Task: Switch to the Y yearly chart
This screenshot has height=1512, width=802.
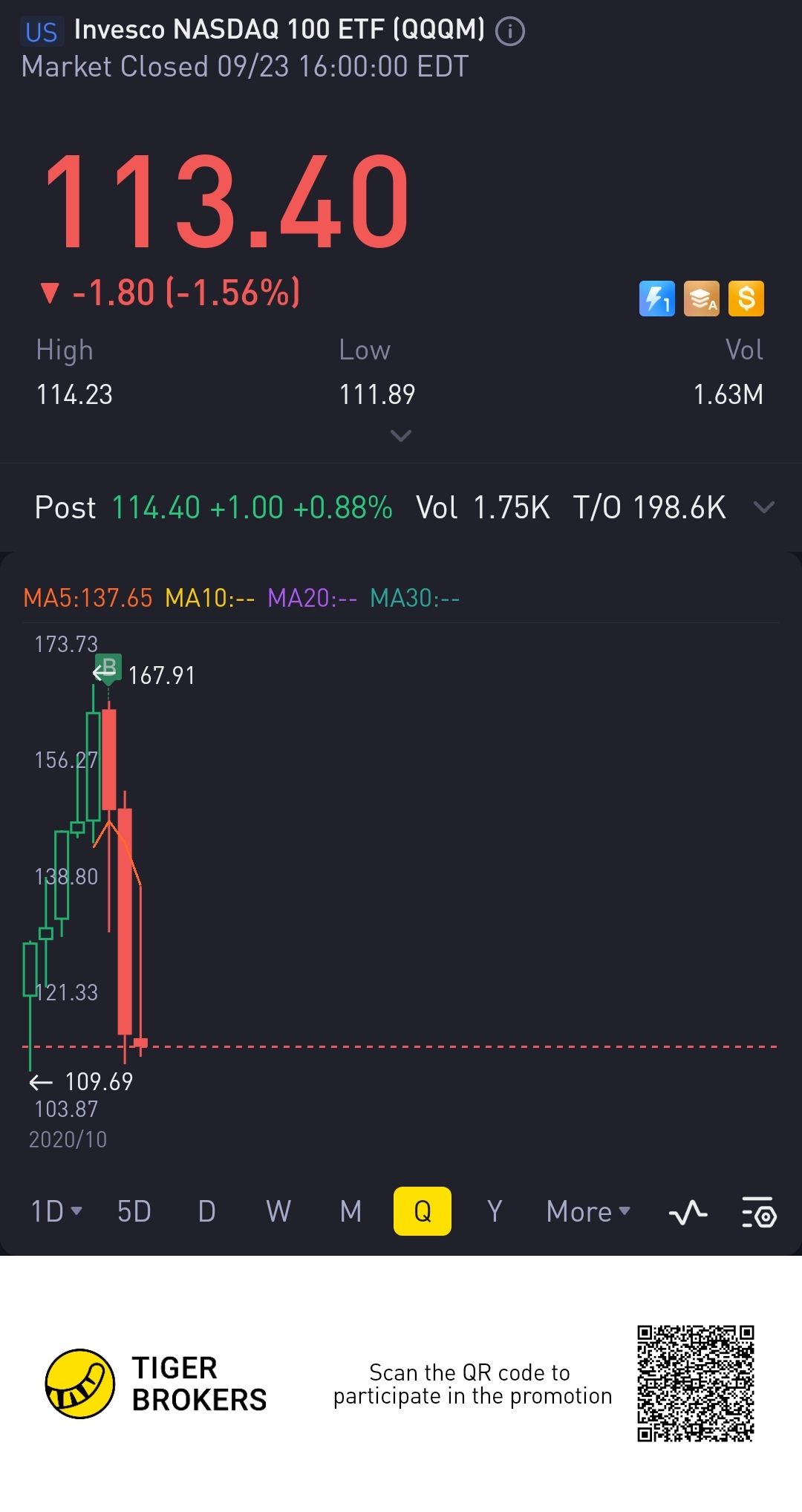Action: tap(495, 1211)
